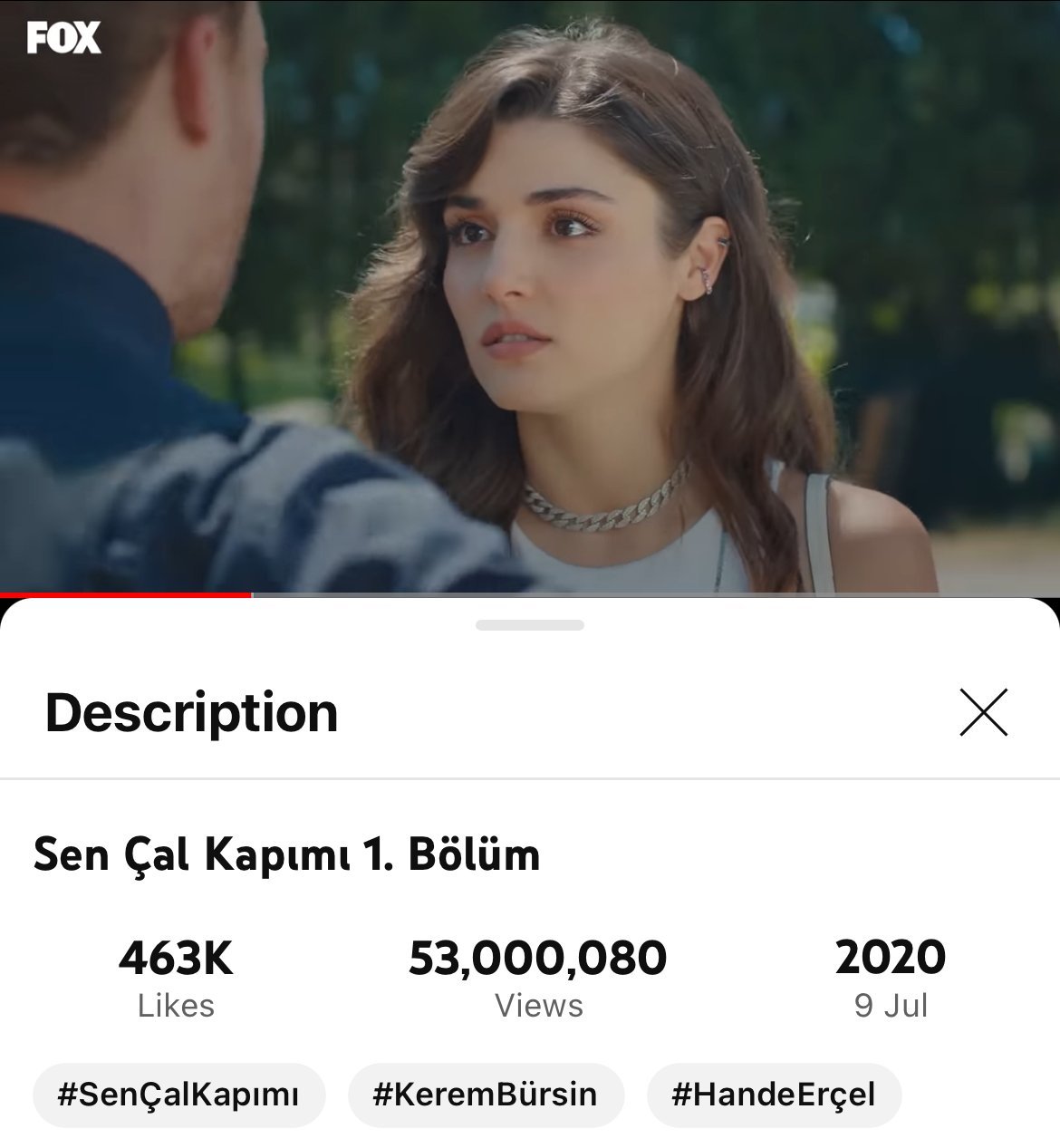The width and height of the screenshot is (1060, 1148).
Task: Tap the video player to show controls
Action: [x=530, y=296]
